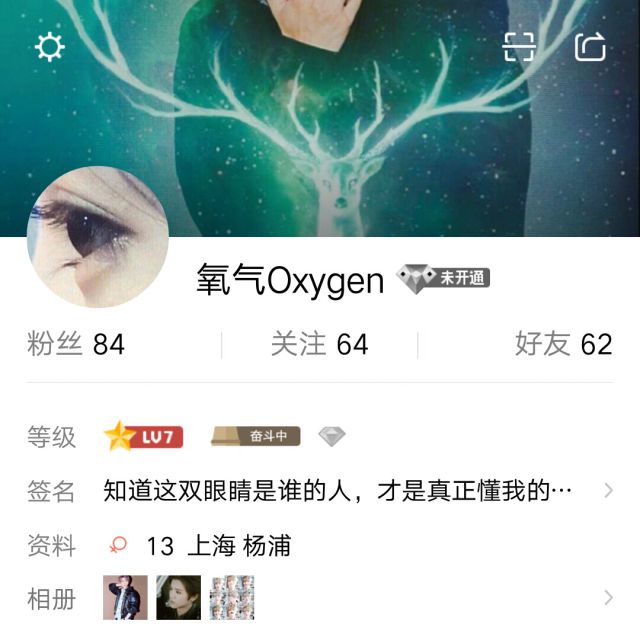Tap the 未开通 diamond membership badge
This screenshot has height=640, width=640.
click(x=444, y=279)
